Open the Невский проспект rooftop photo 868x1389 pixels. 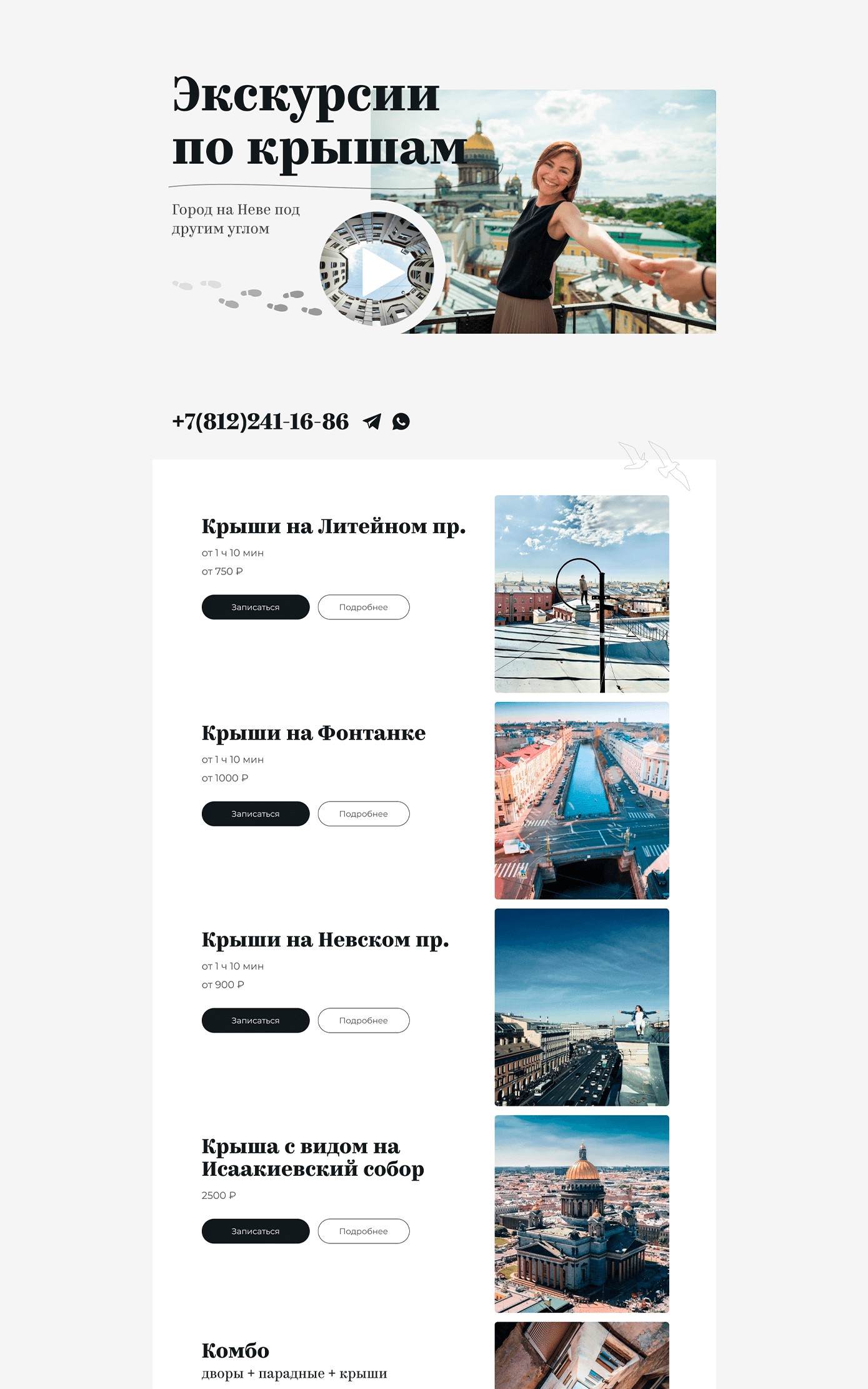[x=581, y=1007]
